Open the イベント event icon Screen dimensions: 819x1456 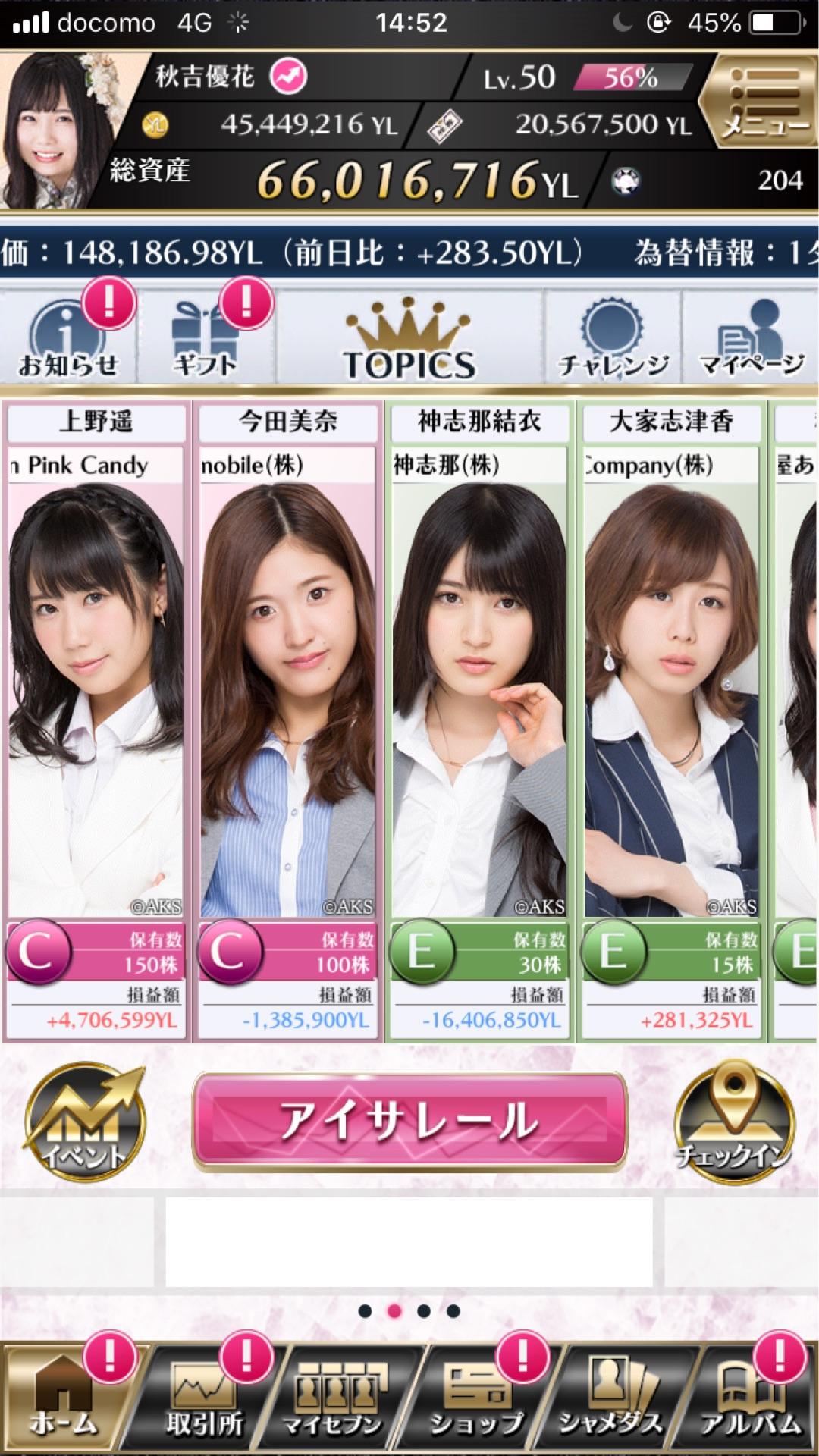tap(83, 1121)
